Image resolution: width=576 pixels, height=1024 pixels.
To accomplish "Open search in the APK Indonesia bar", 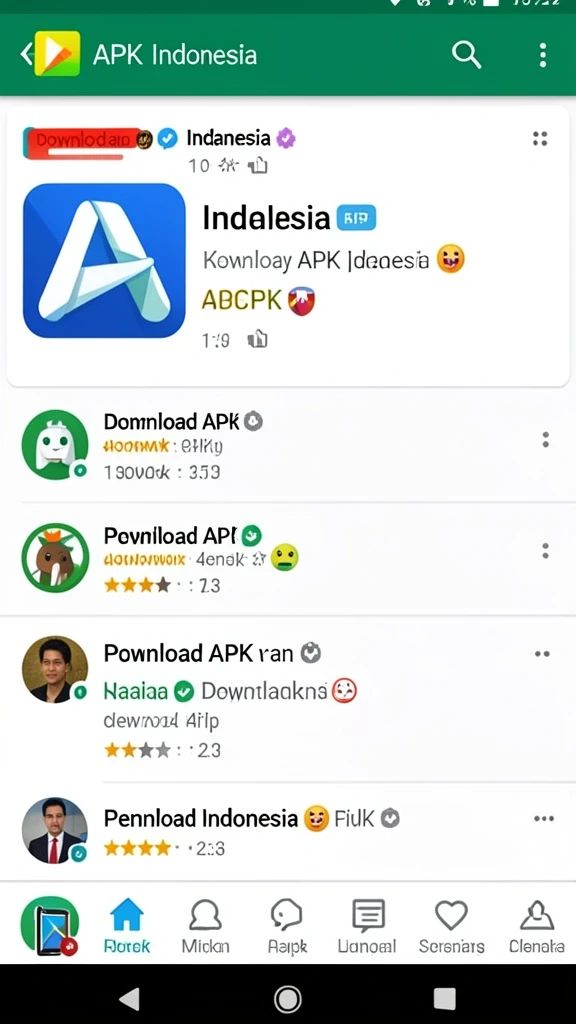I will point(466,55).
